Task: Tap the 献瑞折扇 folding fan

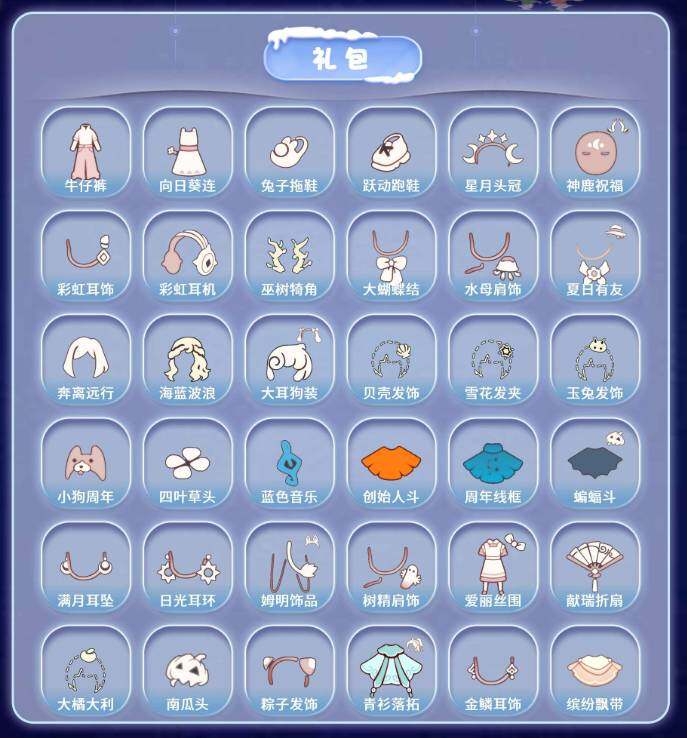Action: coord(595,567)
